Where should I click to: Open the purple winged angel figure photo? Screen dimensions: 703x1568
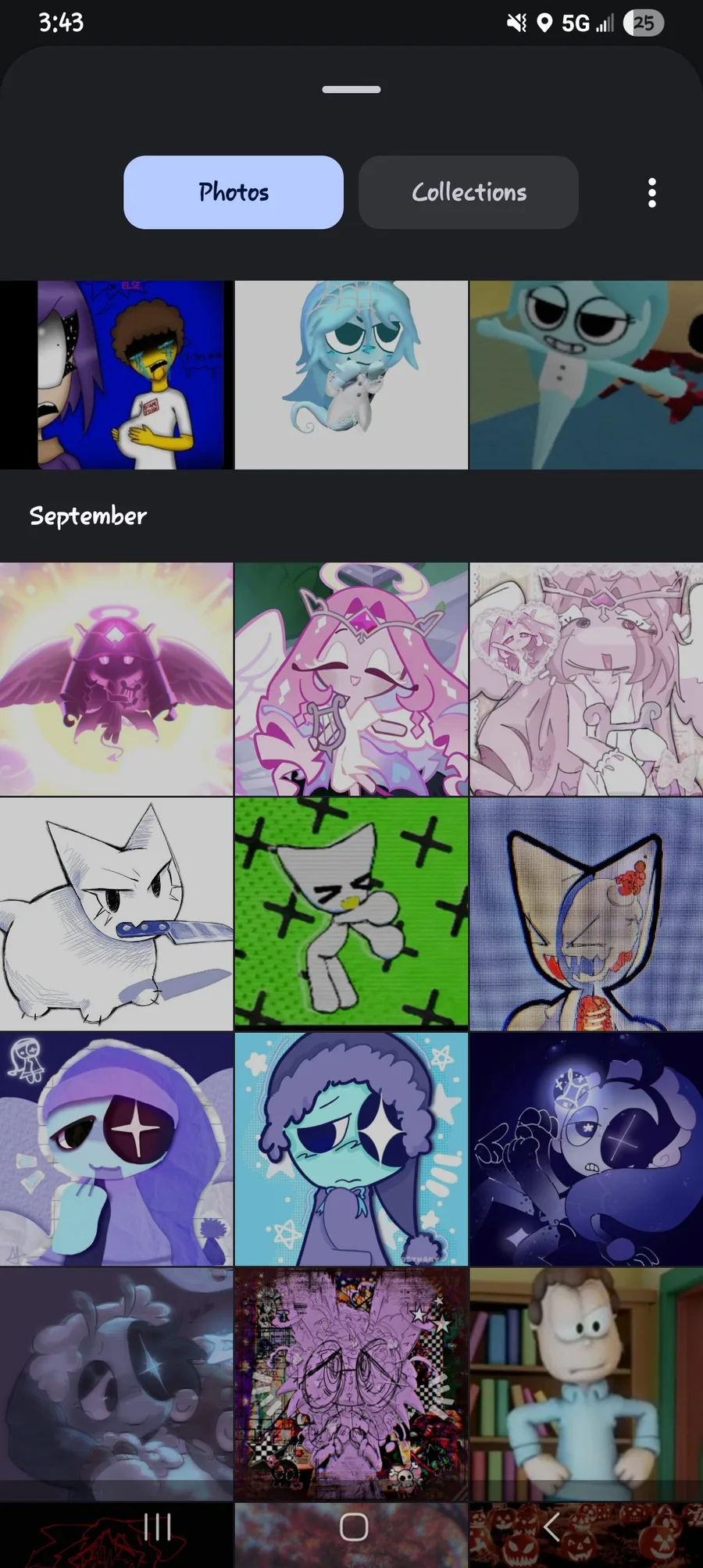pos(116,679)
